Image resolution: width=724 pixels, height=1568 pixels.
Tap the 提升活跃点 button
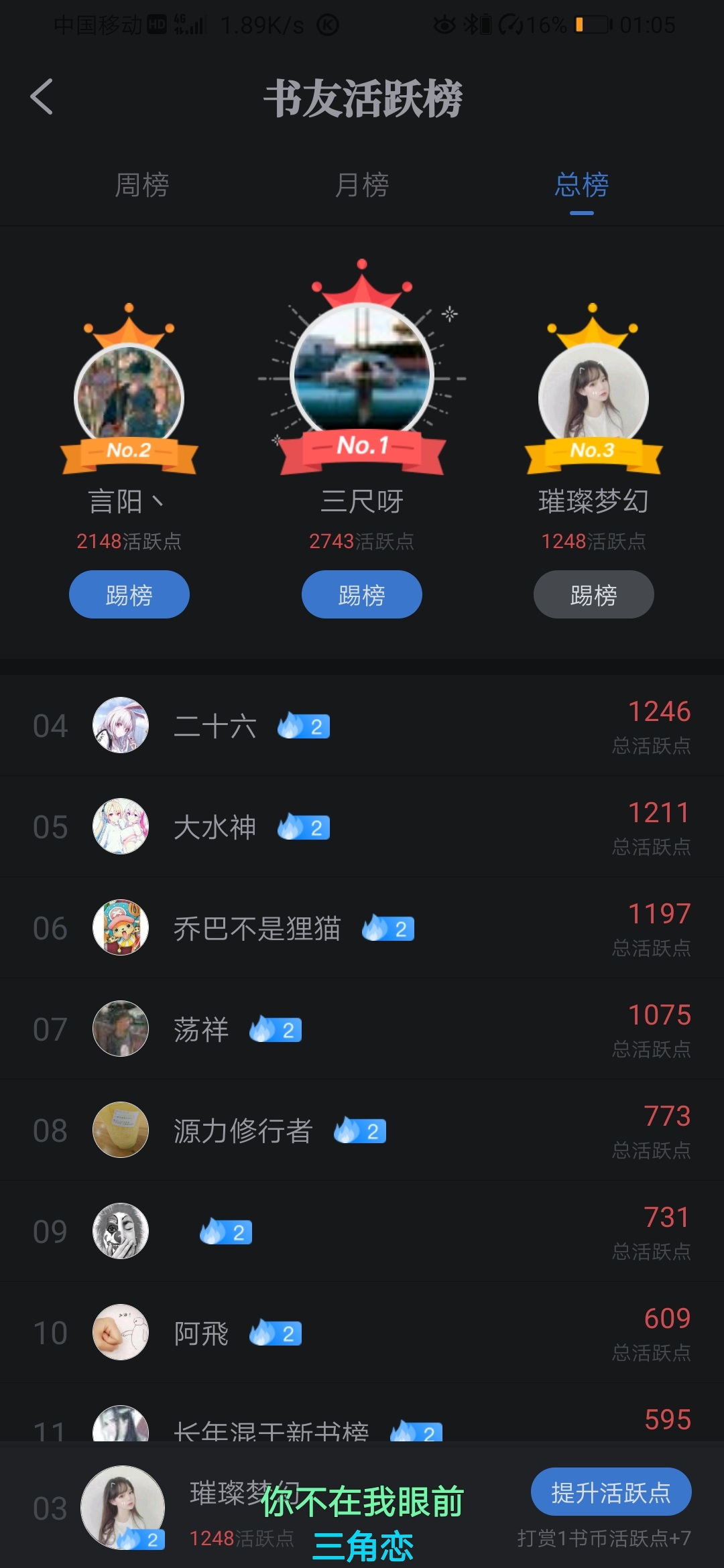[611, 1492]
